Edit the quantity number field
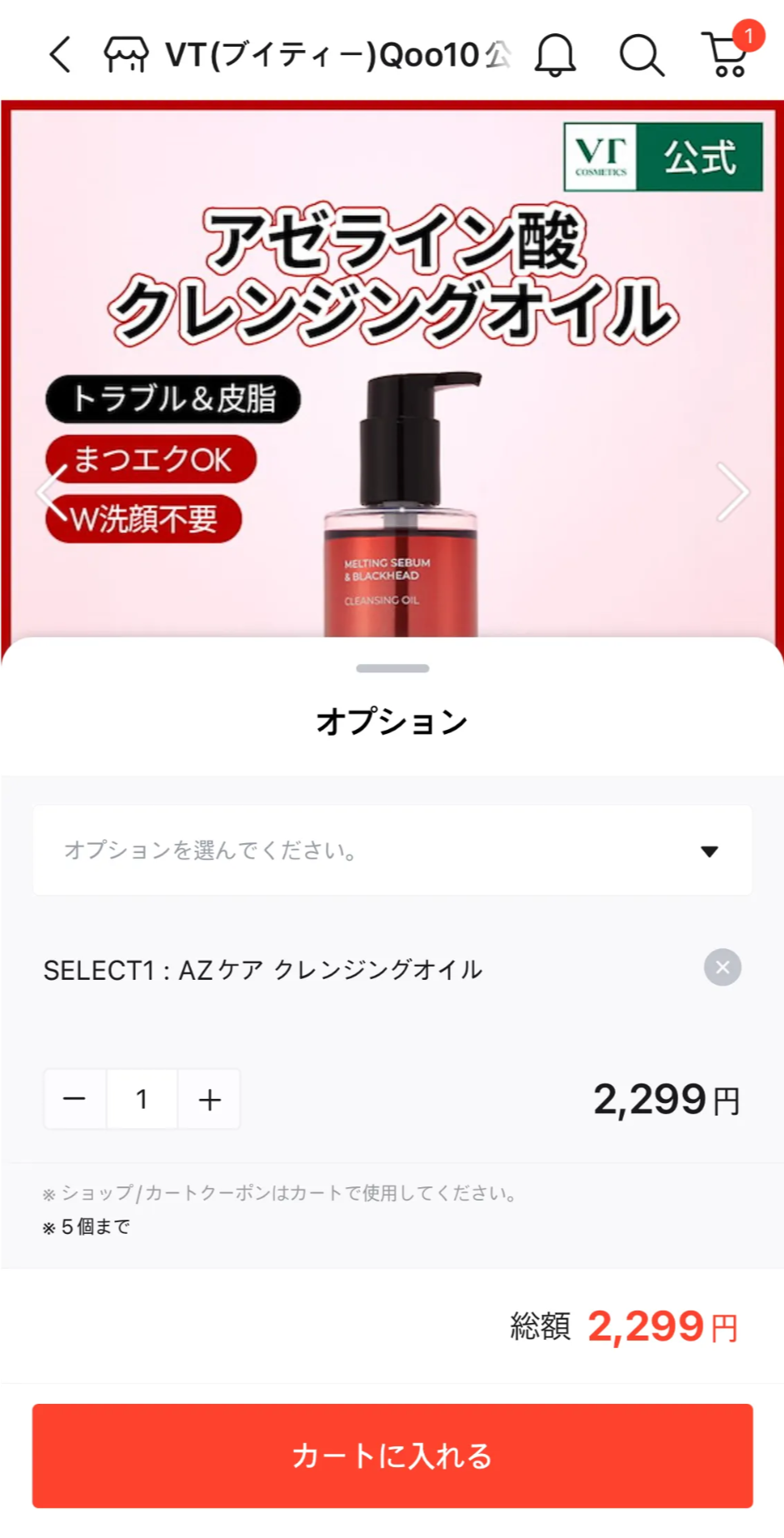This screenshot has height=1538, width=784. [142, 1099]
